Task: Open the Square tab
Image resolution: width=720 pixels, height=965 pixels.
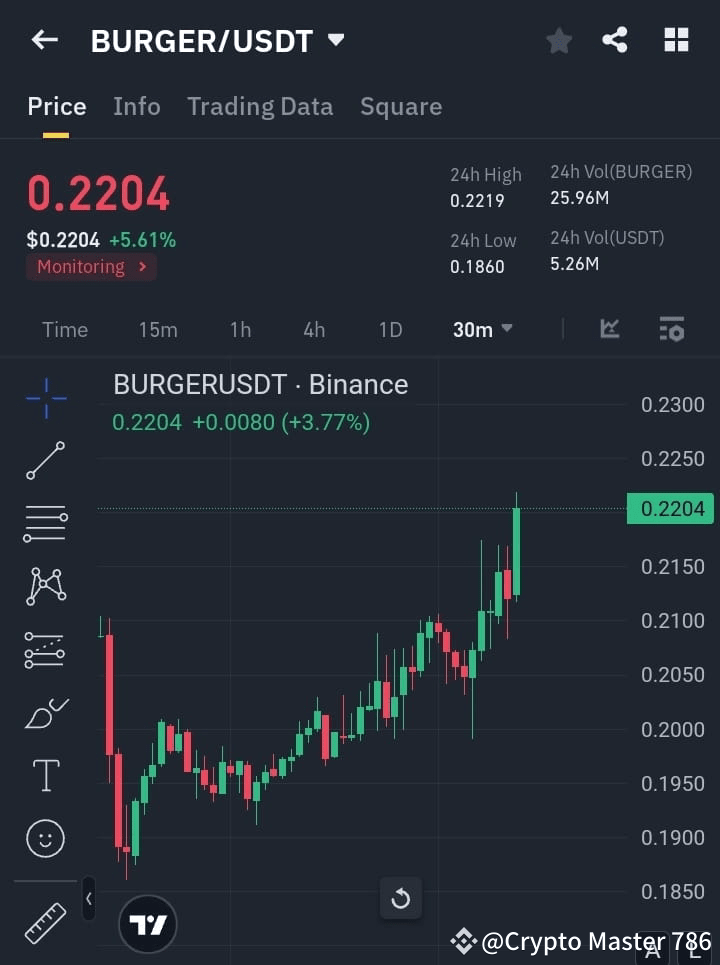Action: pyautogui.click(x=401, y=107)
